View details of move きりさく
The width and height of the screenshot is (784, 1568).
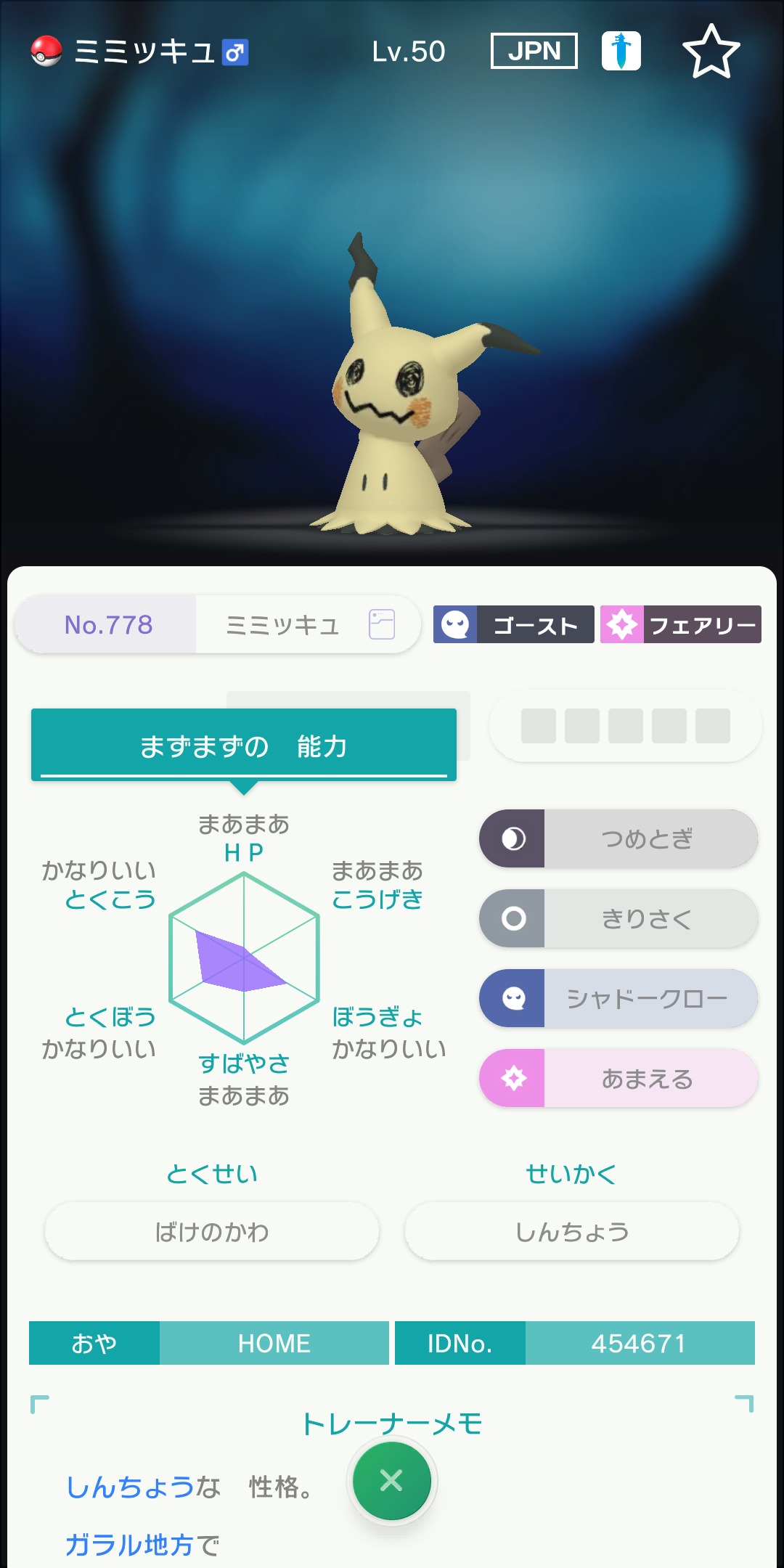point(618,918)
